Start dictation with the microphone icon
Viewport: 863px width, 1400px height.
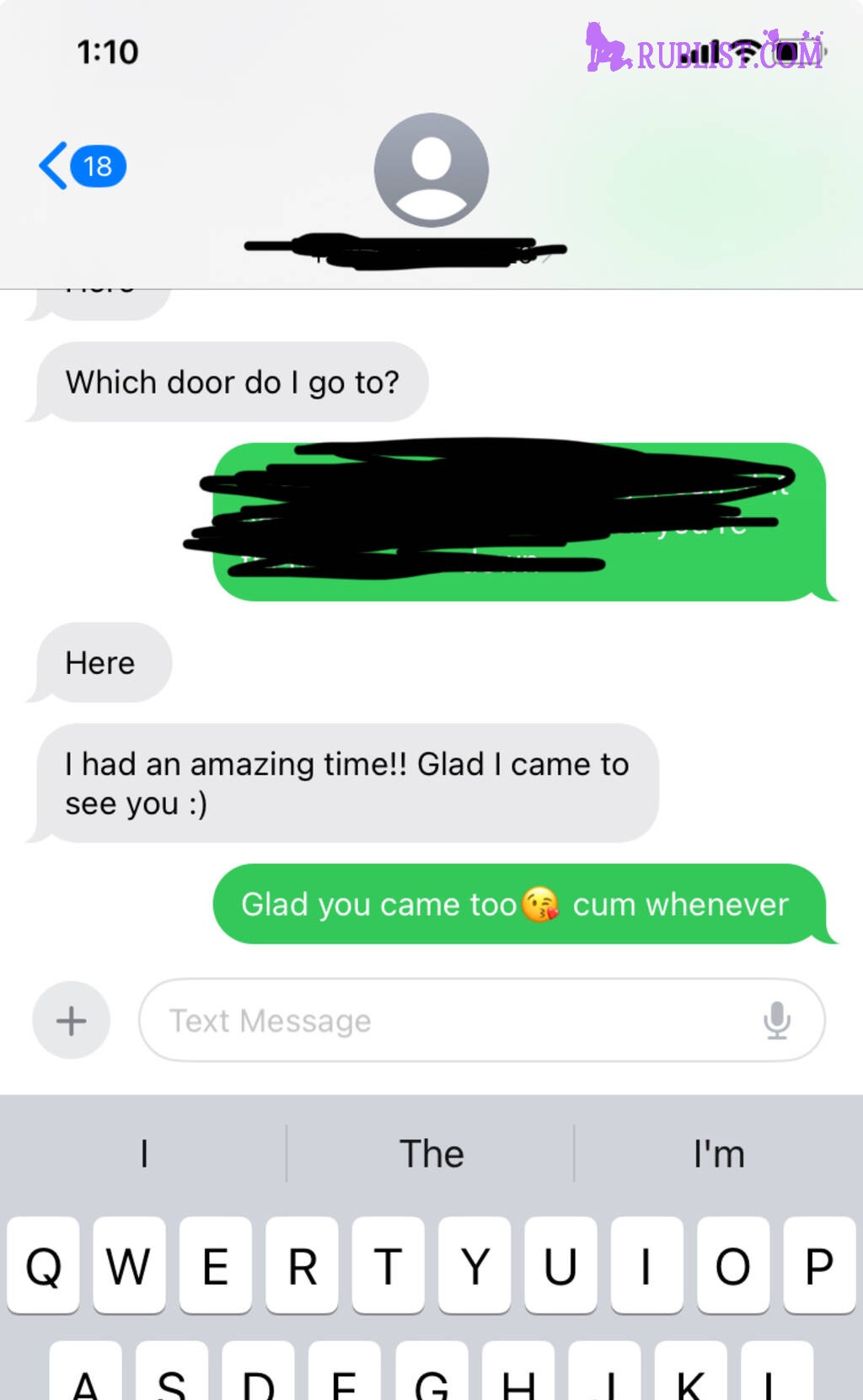pos(776,1020)
